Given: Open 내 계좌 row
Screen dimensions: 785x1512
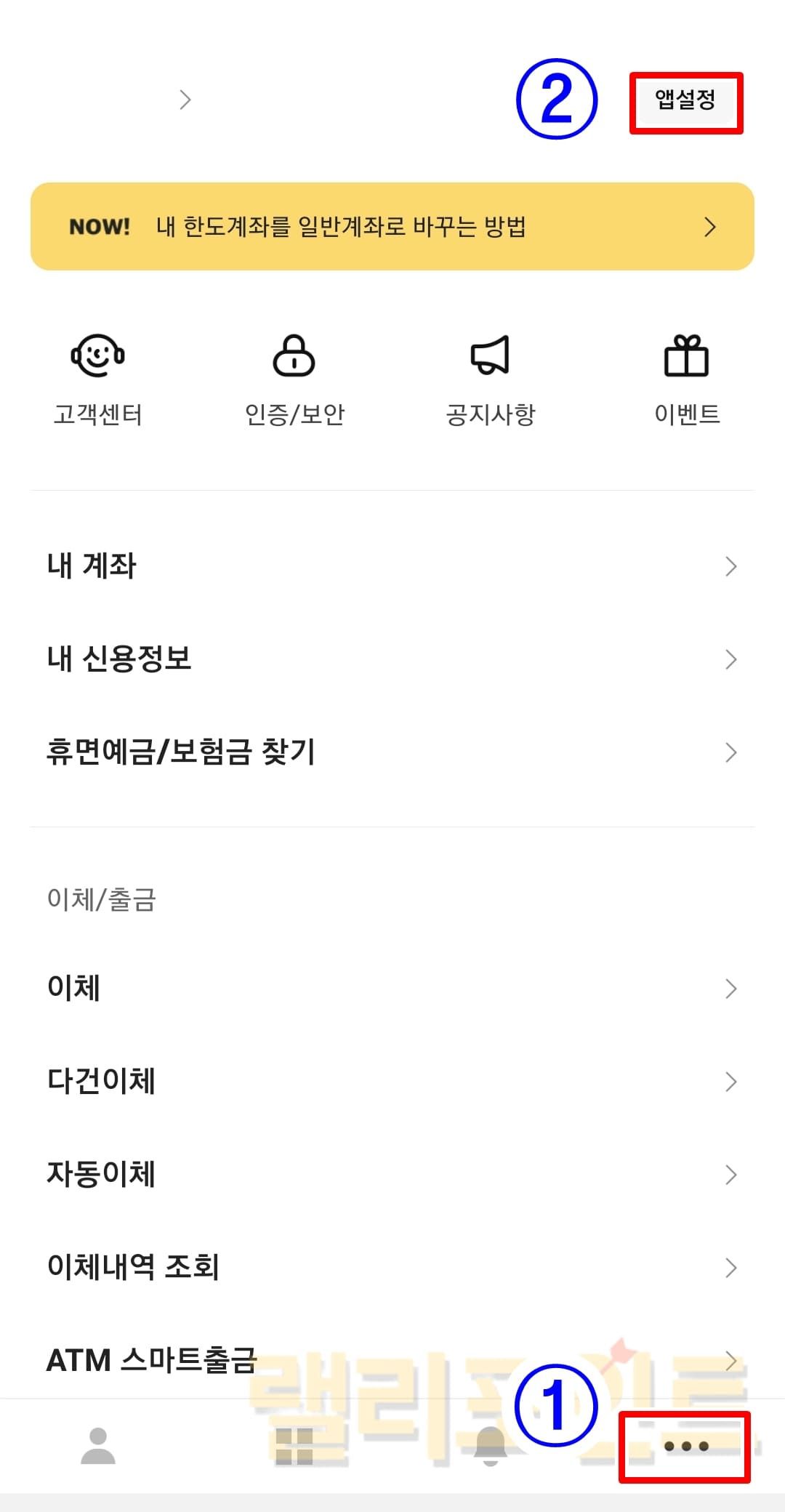Looking at the screenshot, I should (392, 566).
